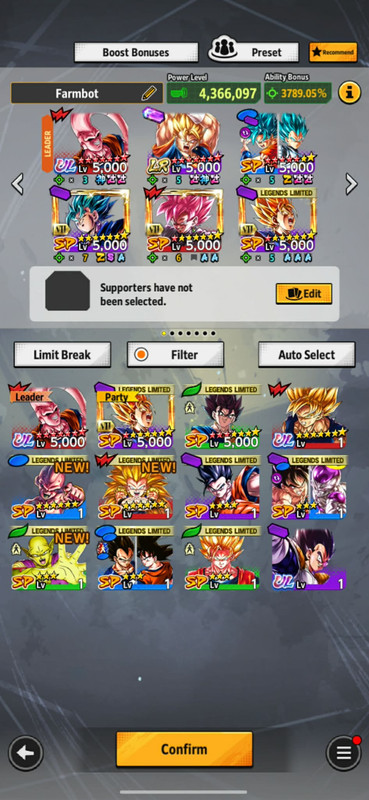369x800 pixels.
Task: Go back with the arrow button
Action: (x=25, y=753)
